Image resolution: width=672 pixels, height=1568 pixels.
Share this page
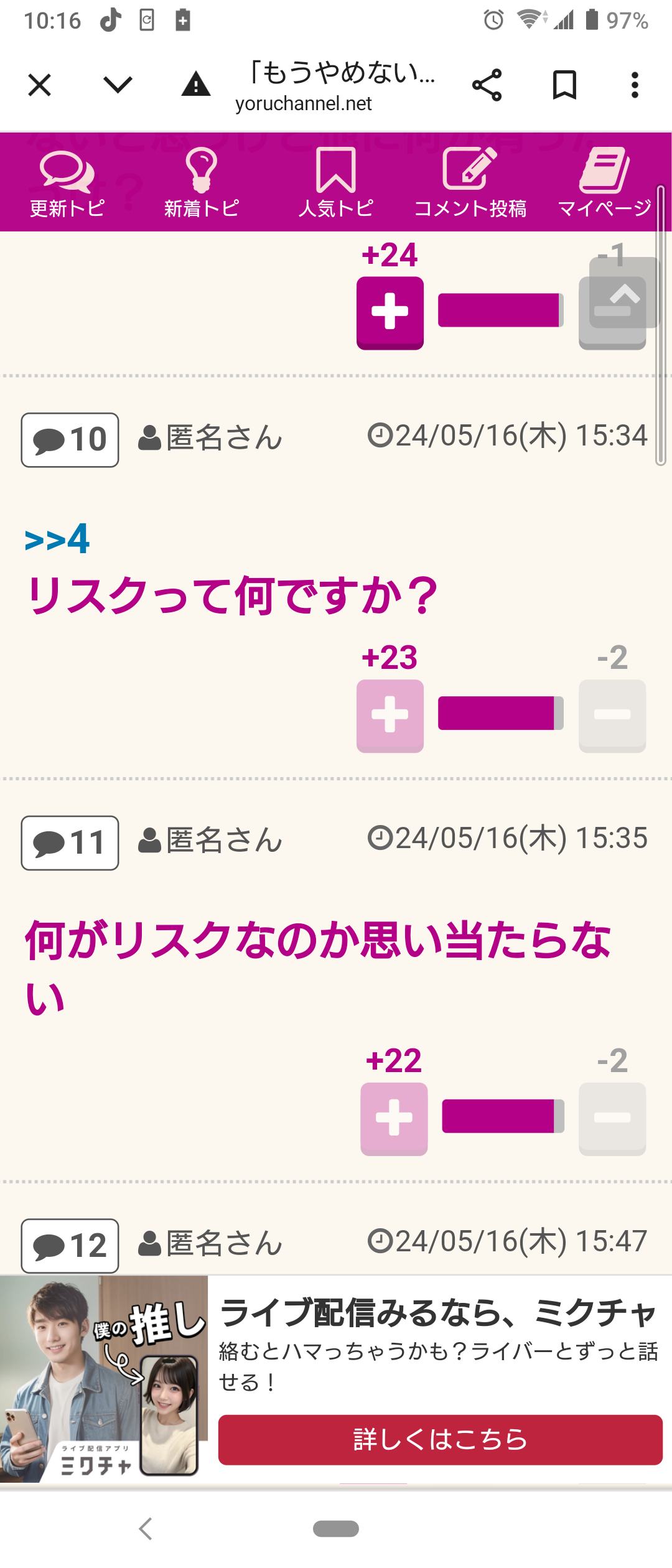[487, 85]
